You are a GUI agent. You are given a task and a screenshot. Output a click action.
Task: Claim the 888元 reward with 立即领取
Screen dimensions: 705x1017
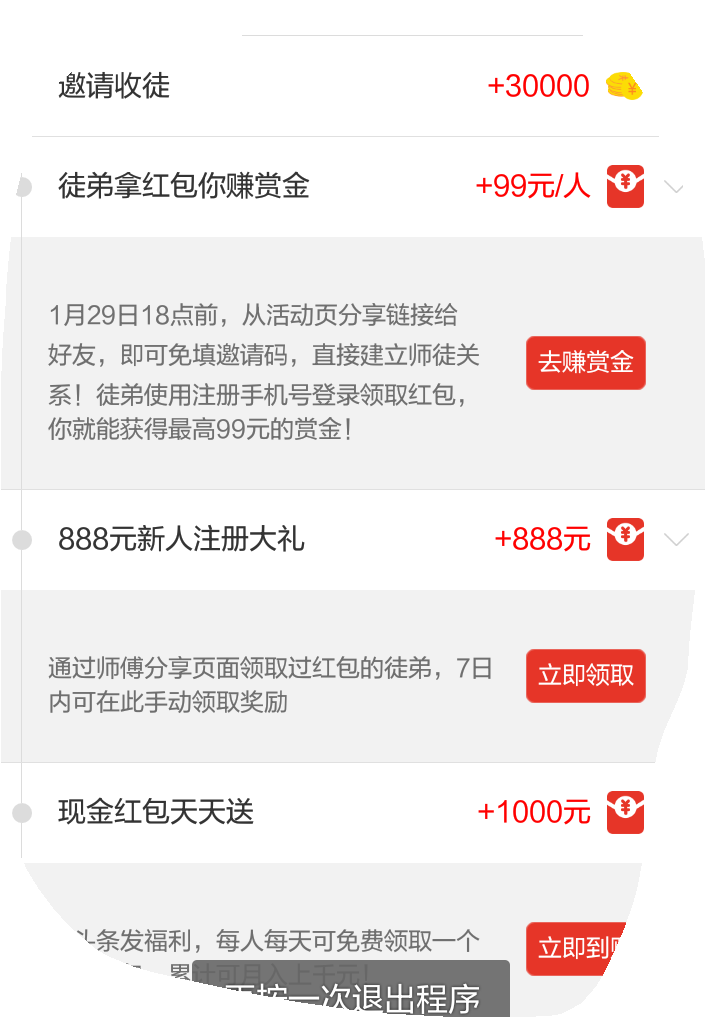tap(585, 675)
